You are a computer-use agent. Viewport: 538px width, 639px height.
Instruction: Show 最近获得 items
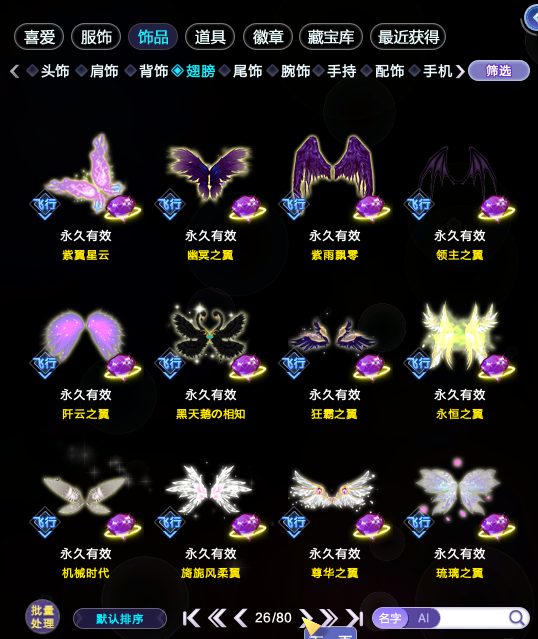click(x=408, y=37)
